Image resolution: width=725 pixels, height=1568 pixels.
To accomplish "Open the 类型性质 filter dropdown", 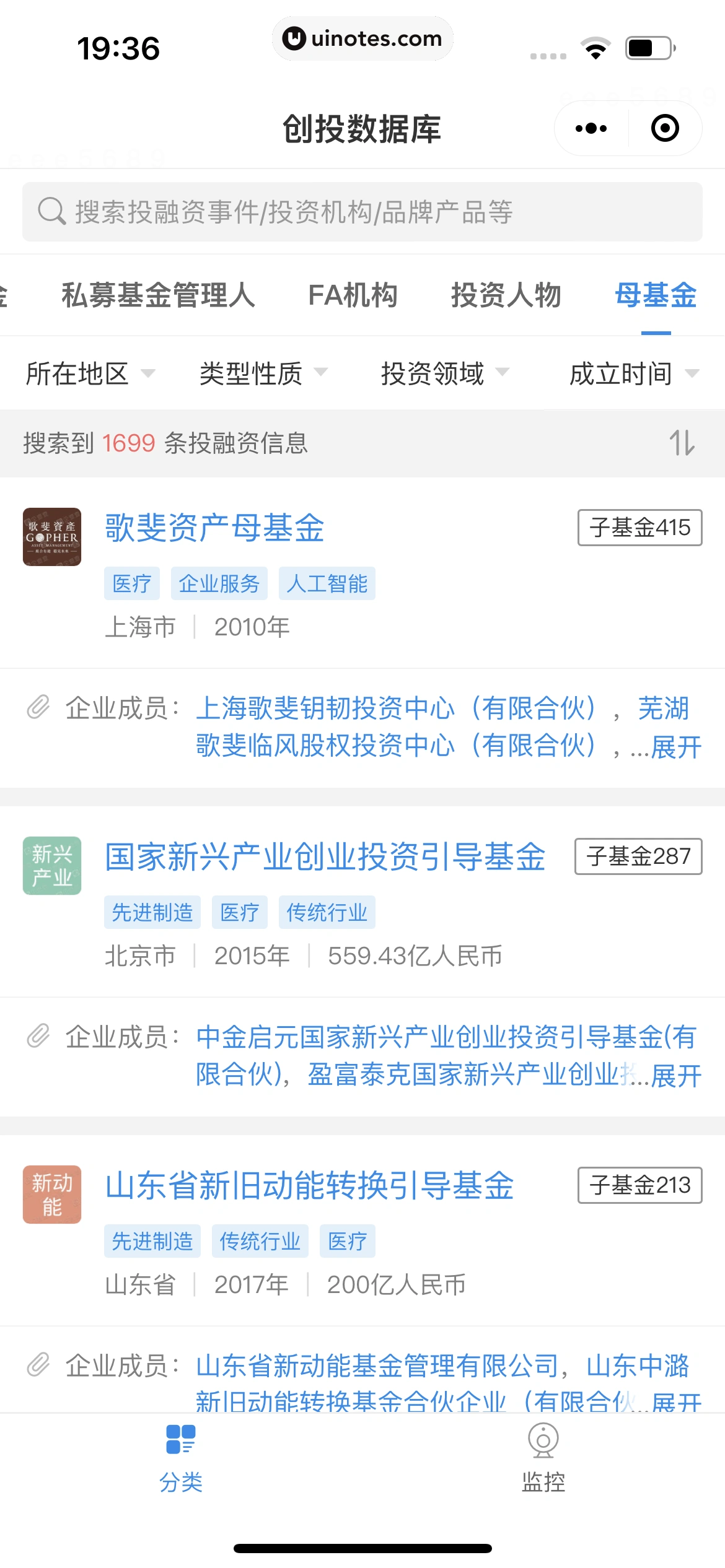I will (x=263, y=373).
